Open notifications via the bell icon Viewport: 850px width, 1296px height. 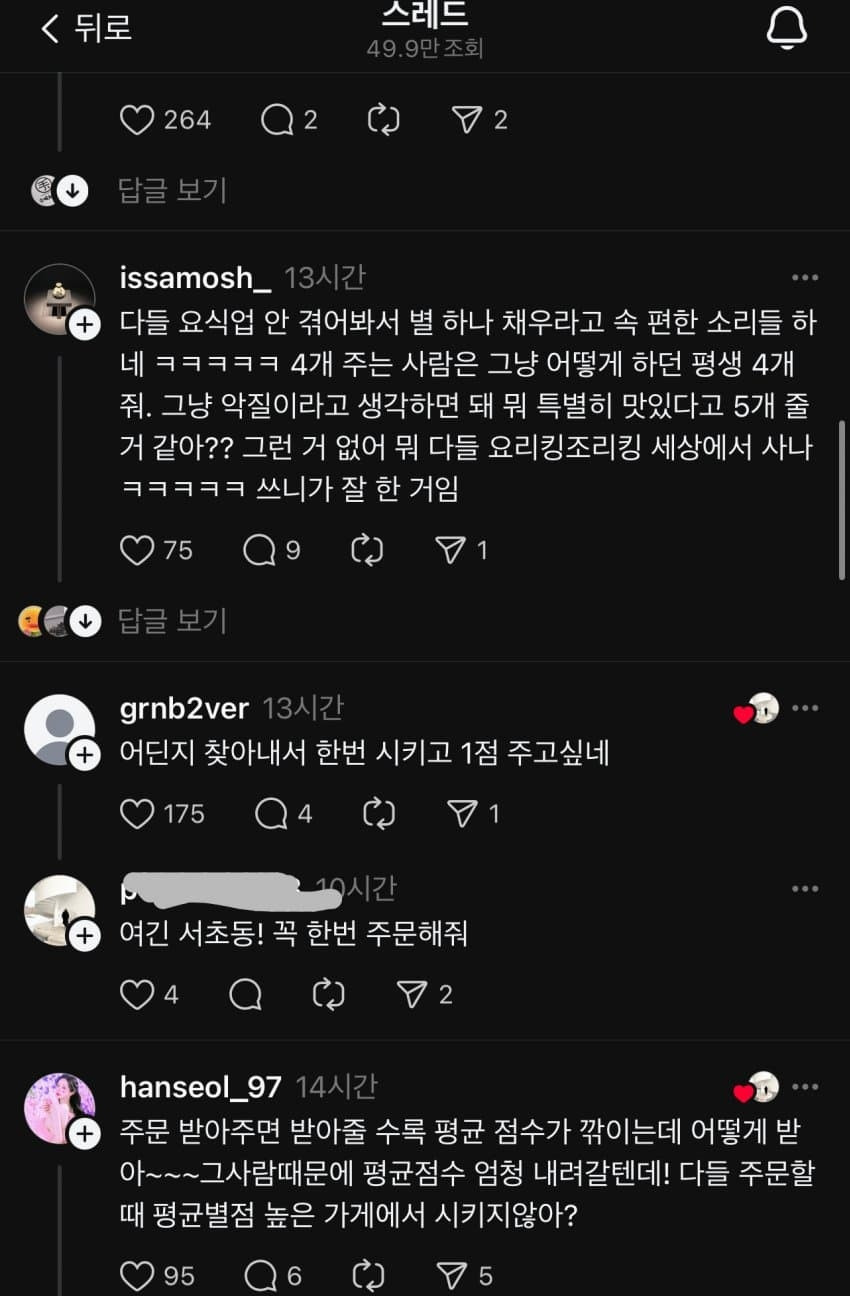click(x=788, y=28)
